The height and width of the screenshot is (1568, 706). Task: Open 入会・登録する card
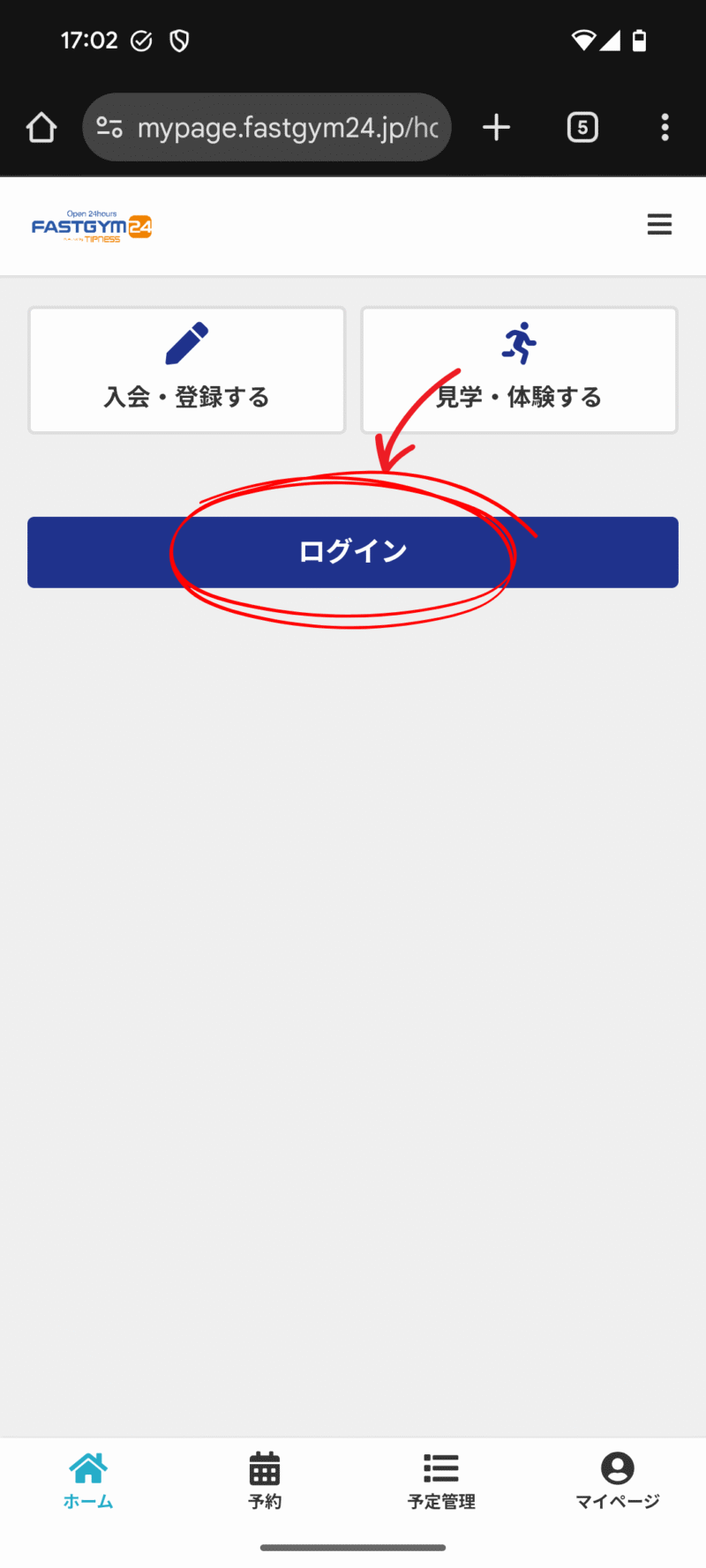click(186, 370)
